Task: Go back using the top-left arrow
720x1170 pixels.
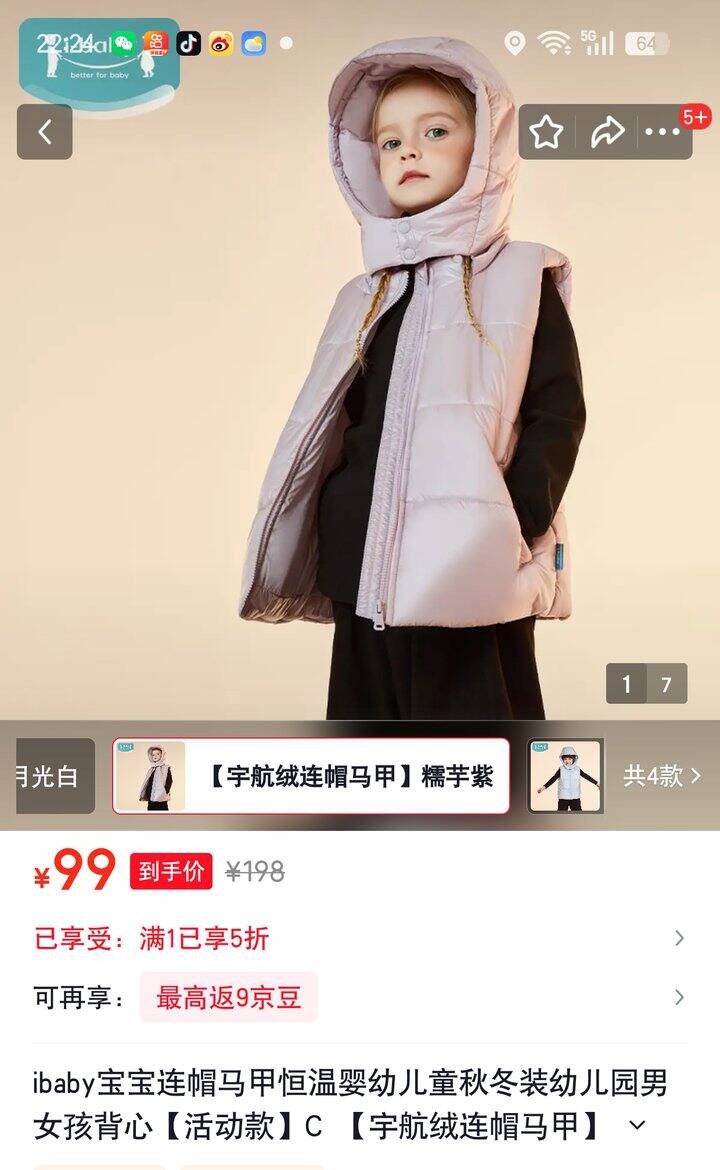Action: tap(44, 132)
